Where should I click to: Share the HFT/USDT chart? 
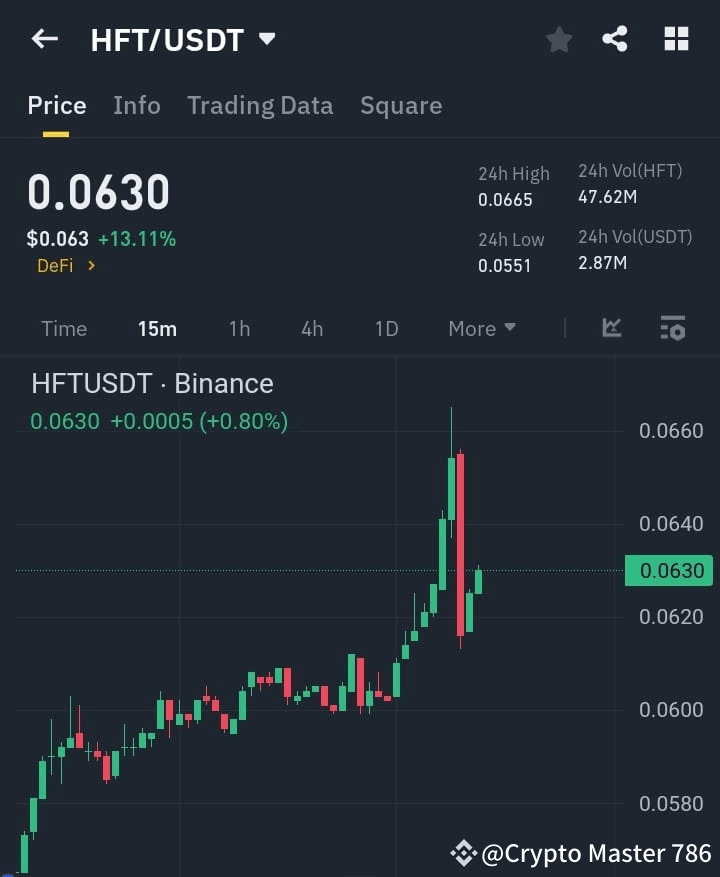pyautogui.click(x=616, y=39)
